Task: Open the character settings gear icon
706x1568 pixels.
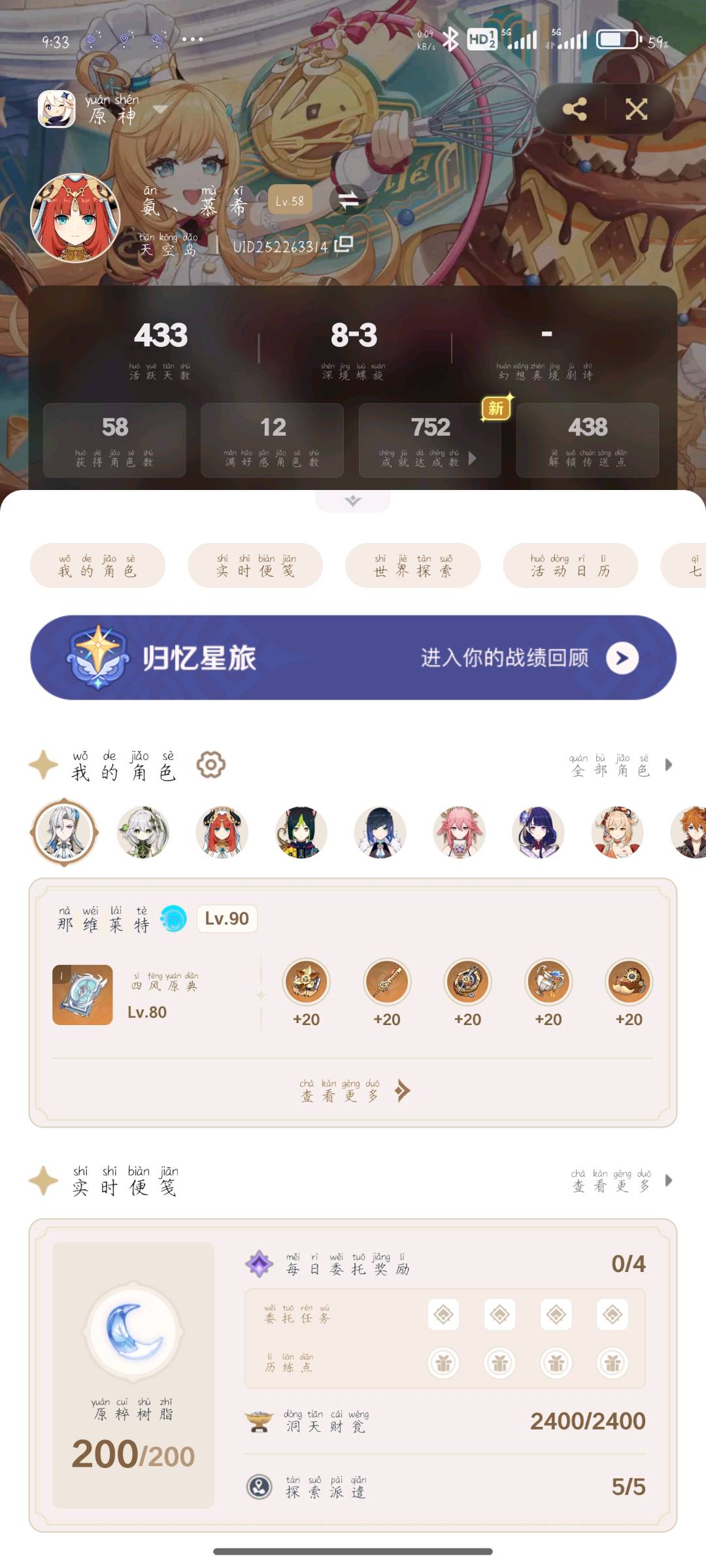Action: click(x=211, y=764)
